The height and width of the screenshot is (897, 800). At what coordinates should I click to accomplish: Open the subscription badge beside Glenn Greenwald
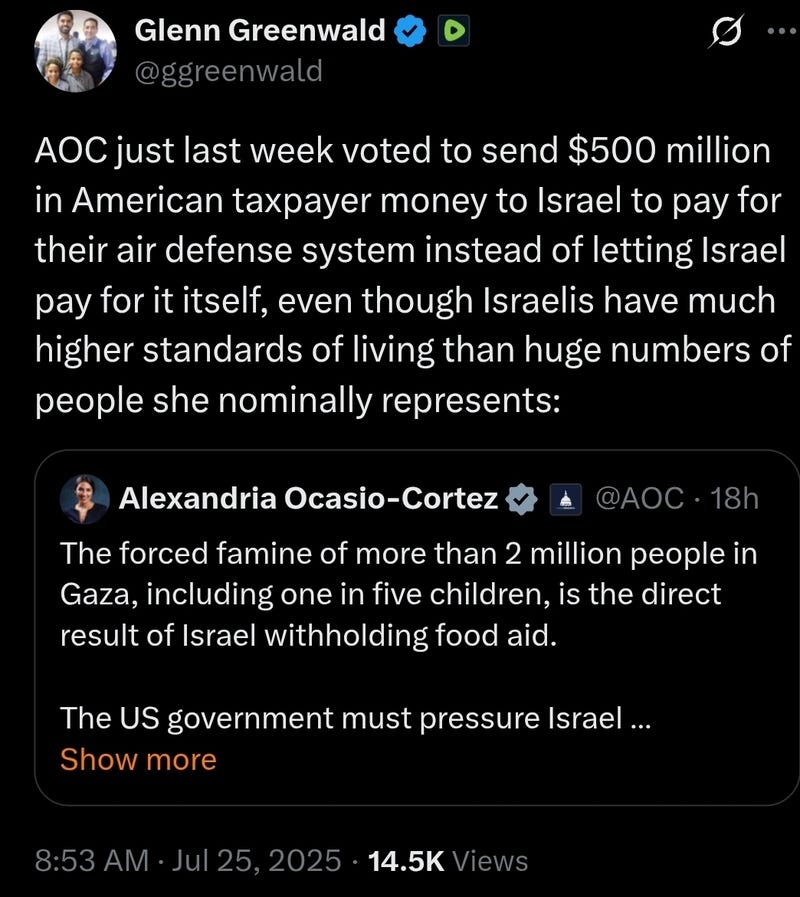tap(455, 32)
